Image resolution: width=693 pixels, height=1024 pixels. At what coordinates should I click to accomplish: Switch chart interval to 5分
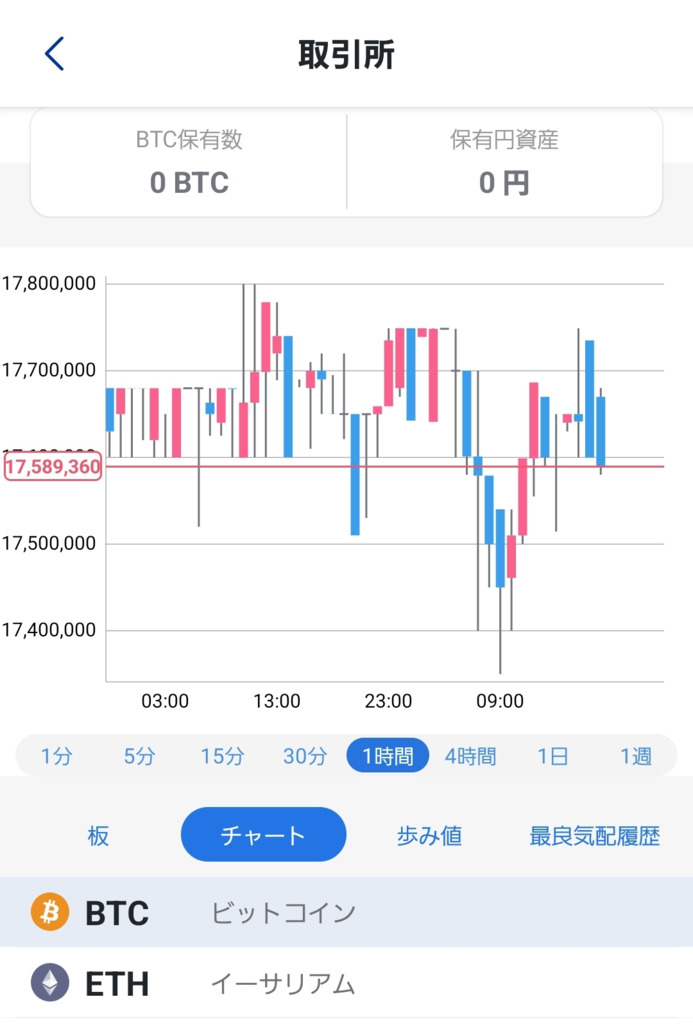click(140, 756)
